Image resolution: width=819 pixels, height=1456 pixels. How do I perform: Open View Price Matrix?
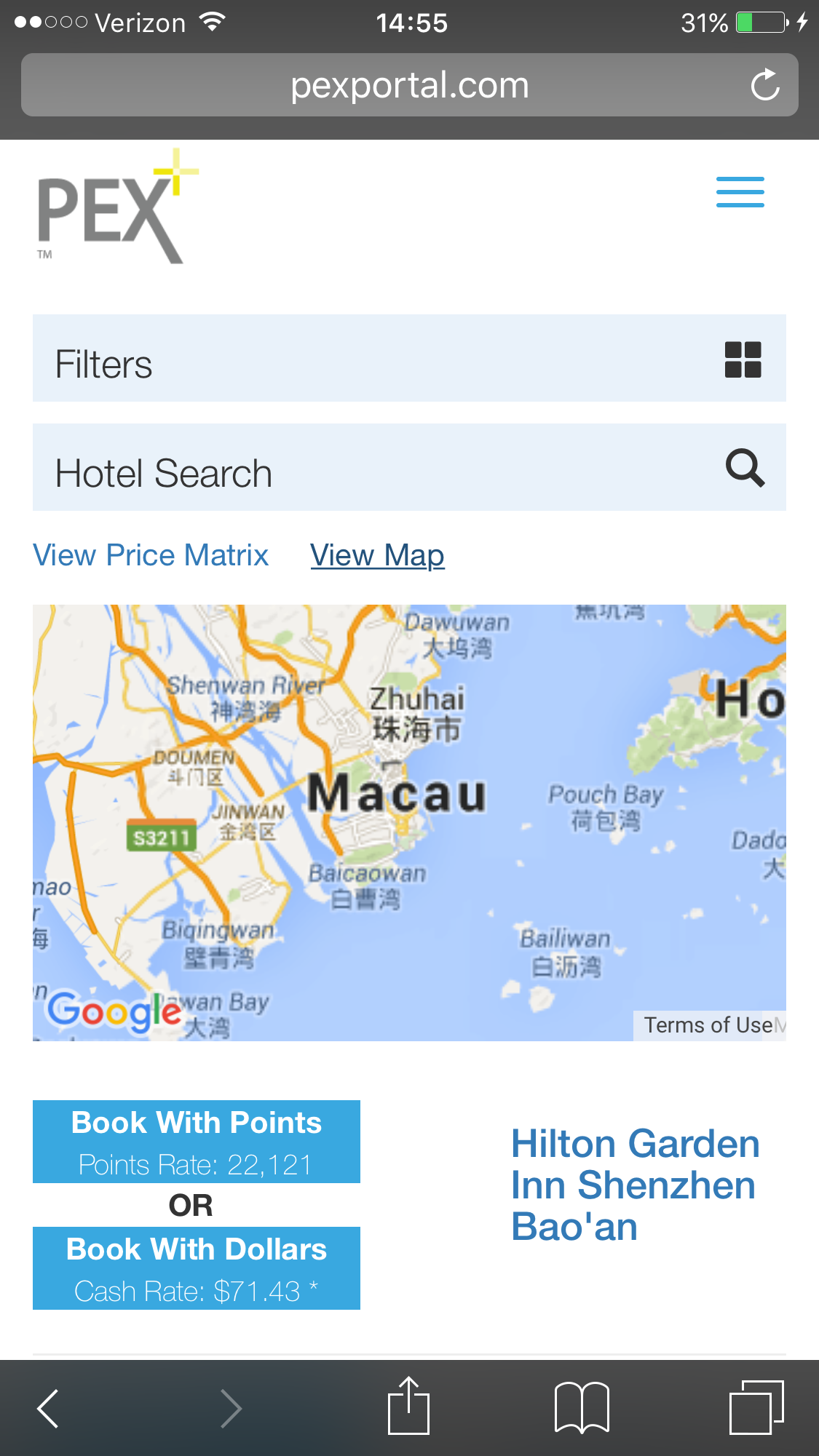point(151,554)
